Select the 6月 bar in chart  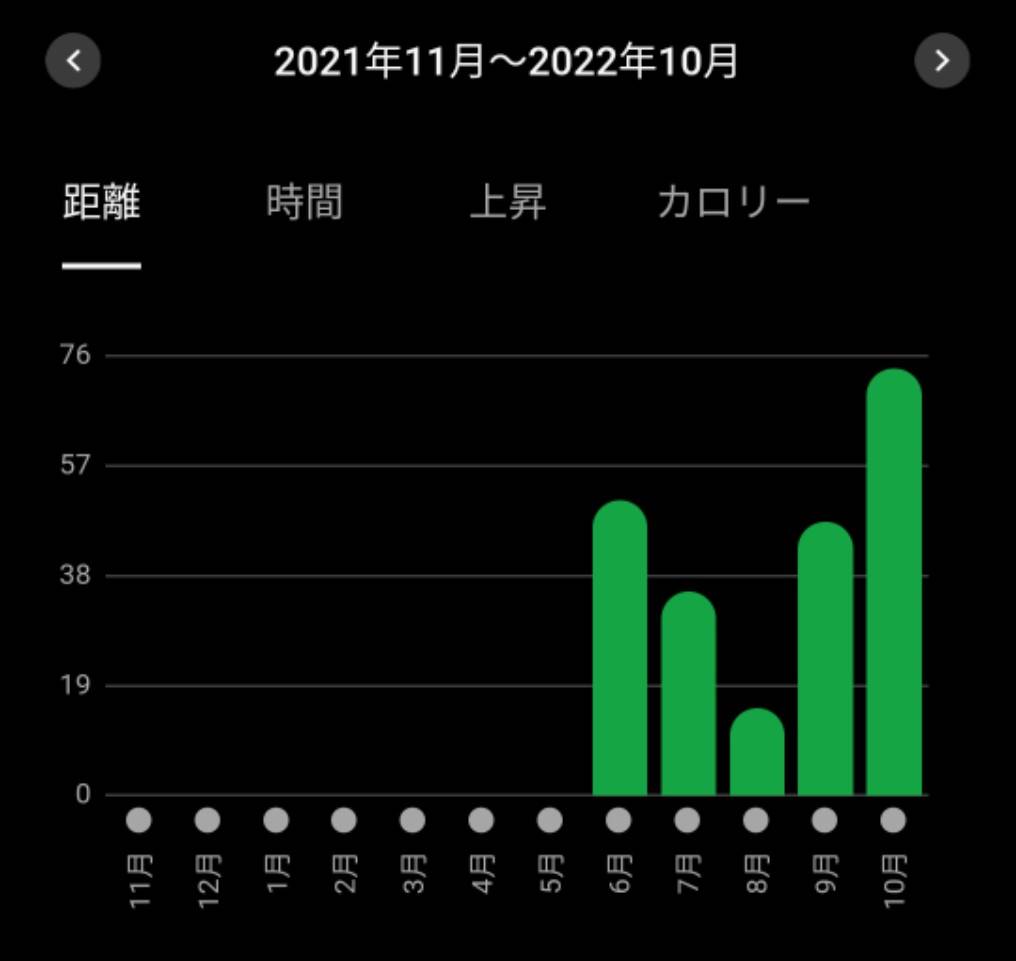[620, 650]
